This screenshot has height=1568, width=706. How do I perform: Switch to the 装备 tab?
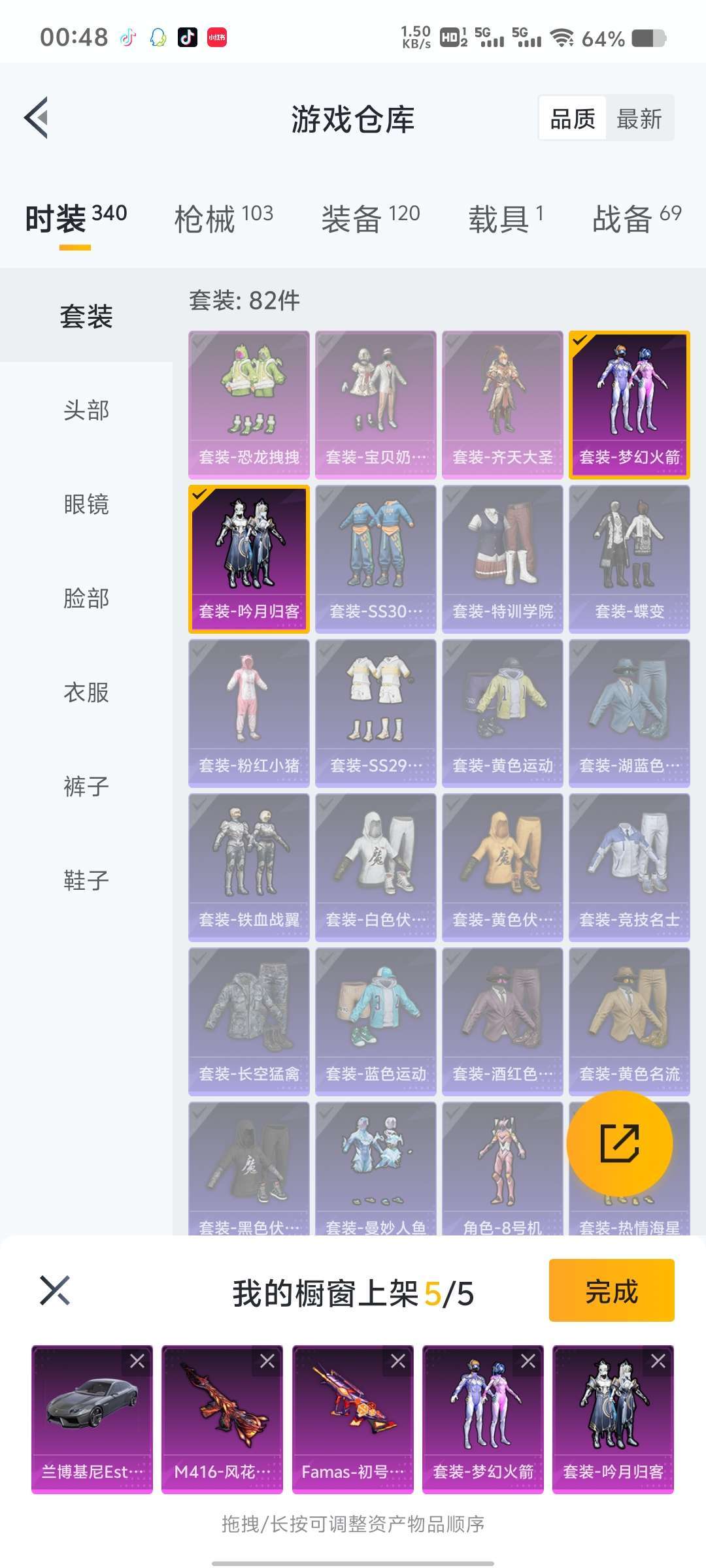pyautogui.click(x=370, y=218)
